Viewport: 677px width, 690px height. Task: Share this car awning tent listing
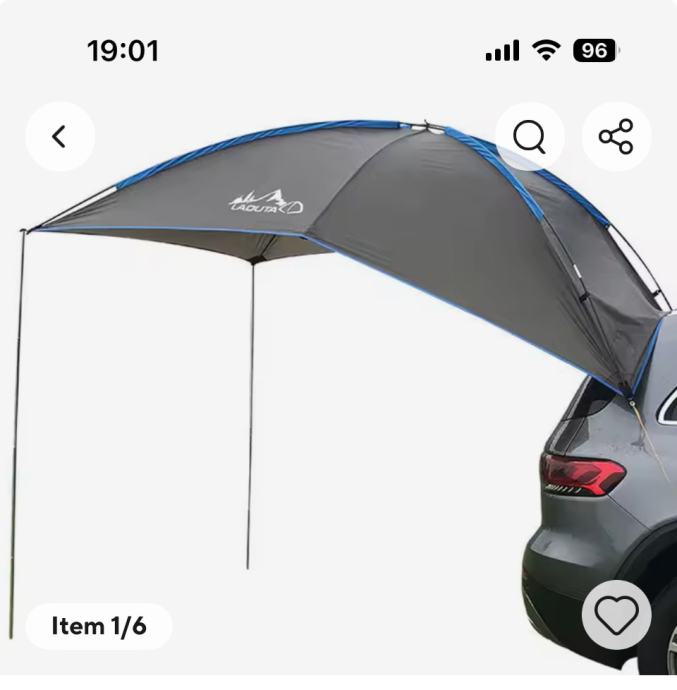[x=616, y=136]
